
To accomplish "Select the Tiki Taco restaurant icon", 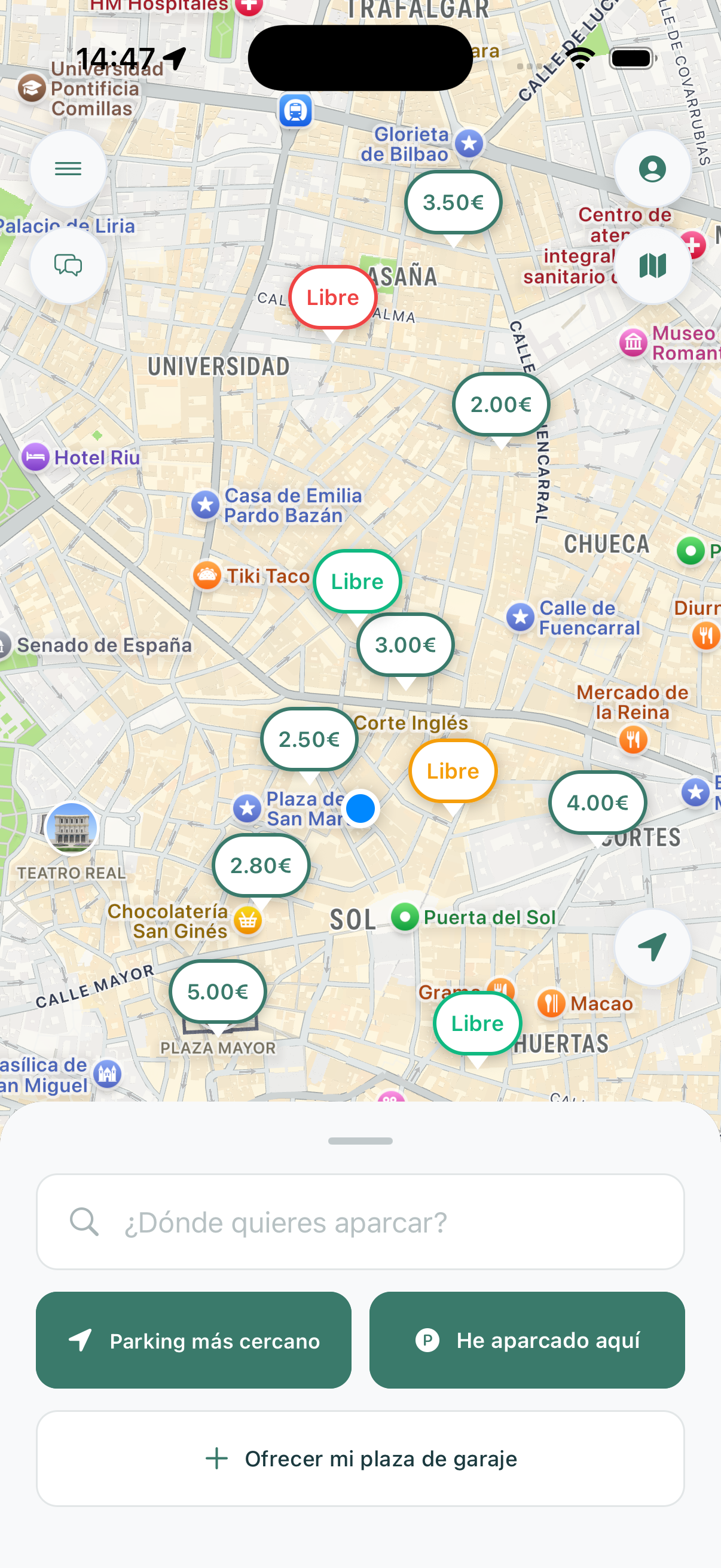I will pyautogui.click(x=207, y=575).
